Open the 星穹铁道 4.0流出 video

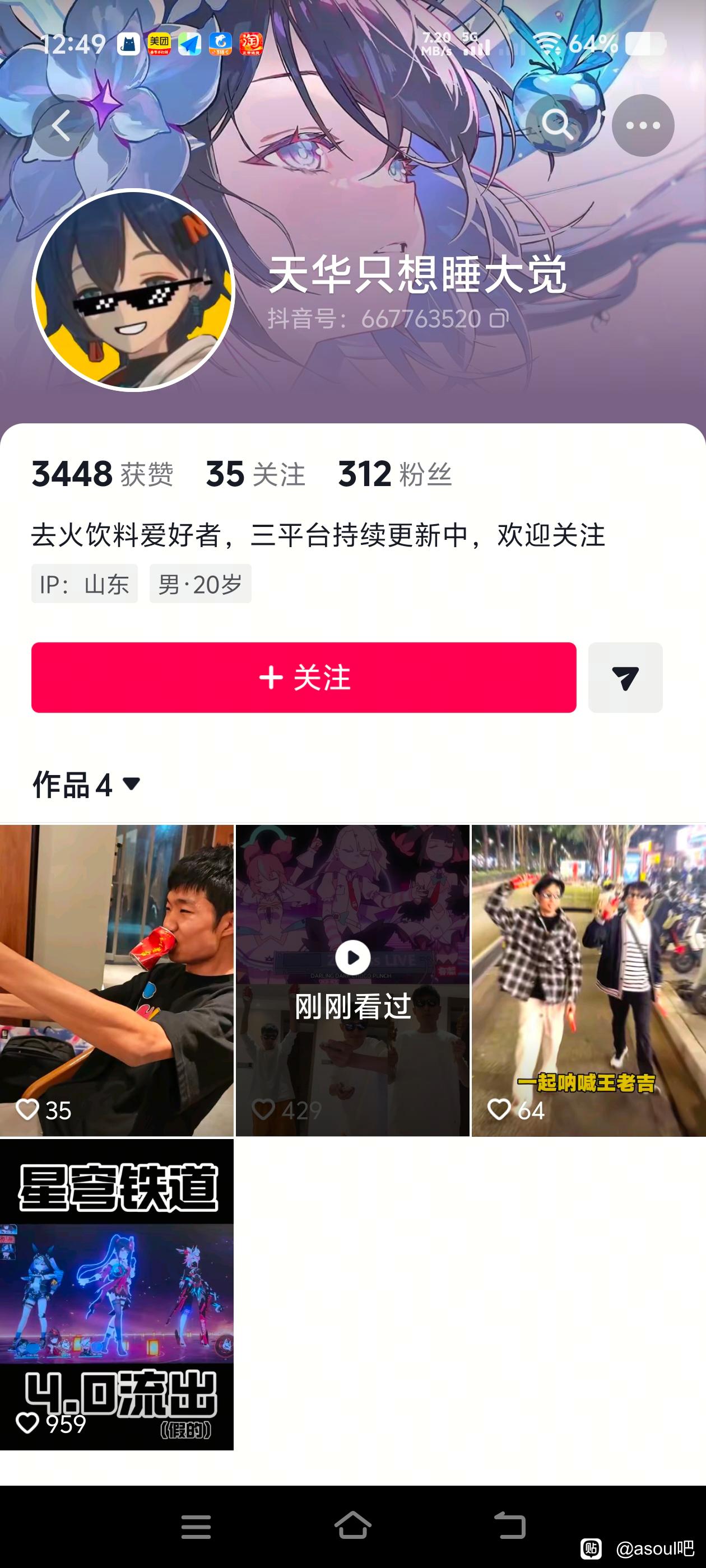tap(117, 1294)
